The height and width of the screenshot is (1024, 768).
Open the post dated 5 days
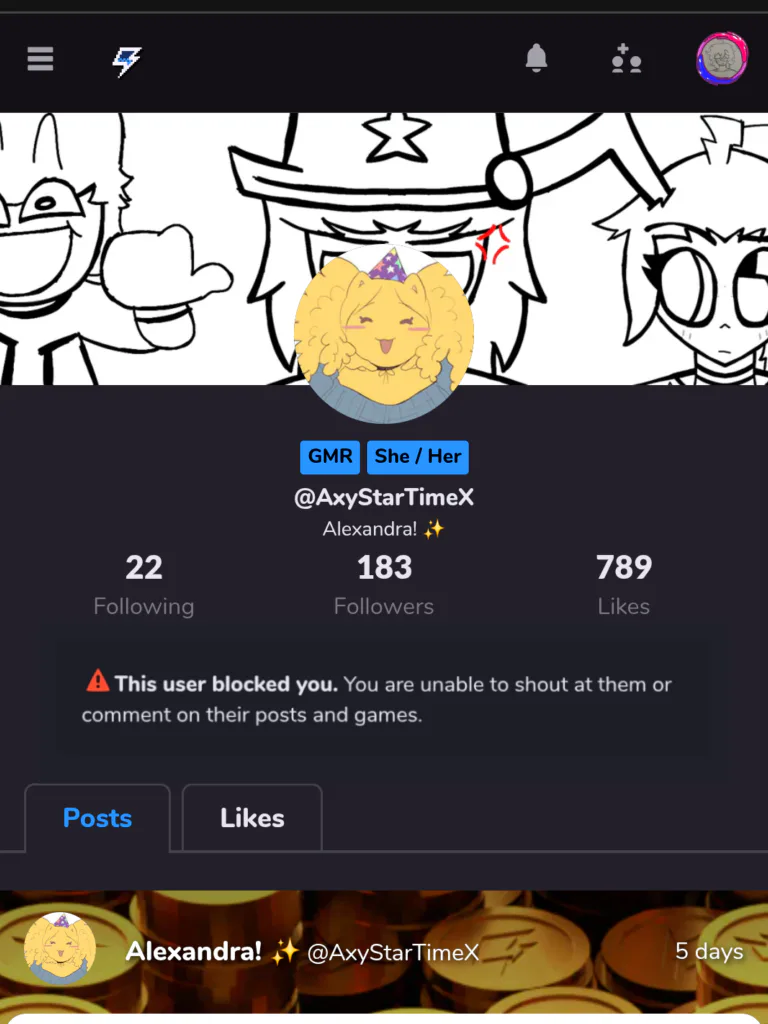coord(709,951)
